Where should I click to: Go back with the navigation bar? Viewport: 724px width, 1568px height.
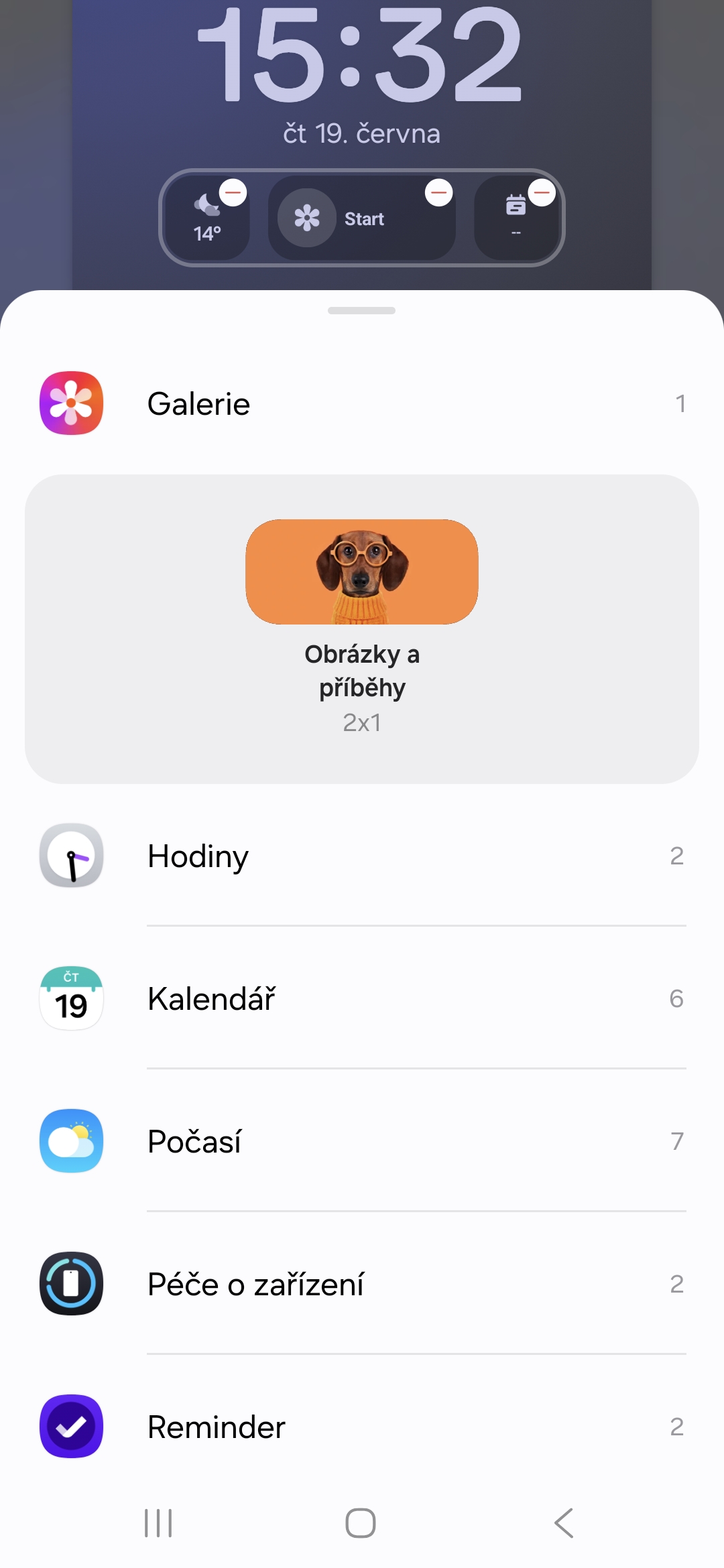[564, 1523]
